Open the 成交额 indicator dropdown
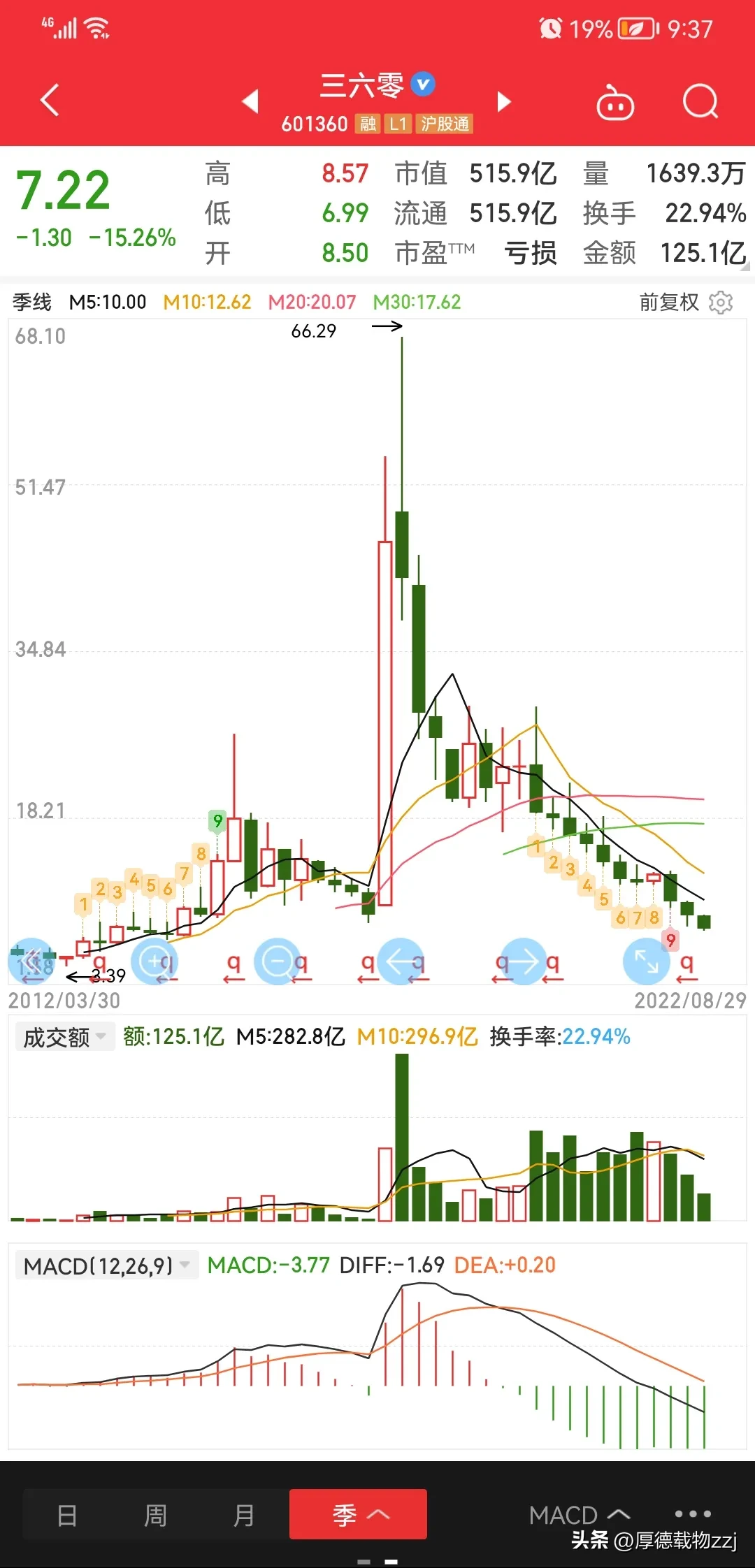Screen dimensions: 755x1568 pos(64,1037)
